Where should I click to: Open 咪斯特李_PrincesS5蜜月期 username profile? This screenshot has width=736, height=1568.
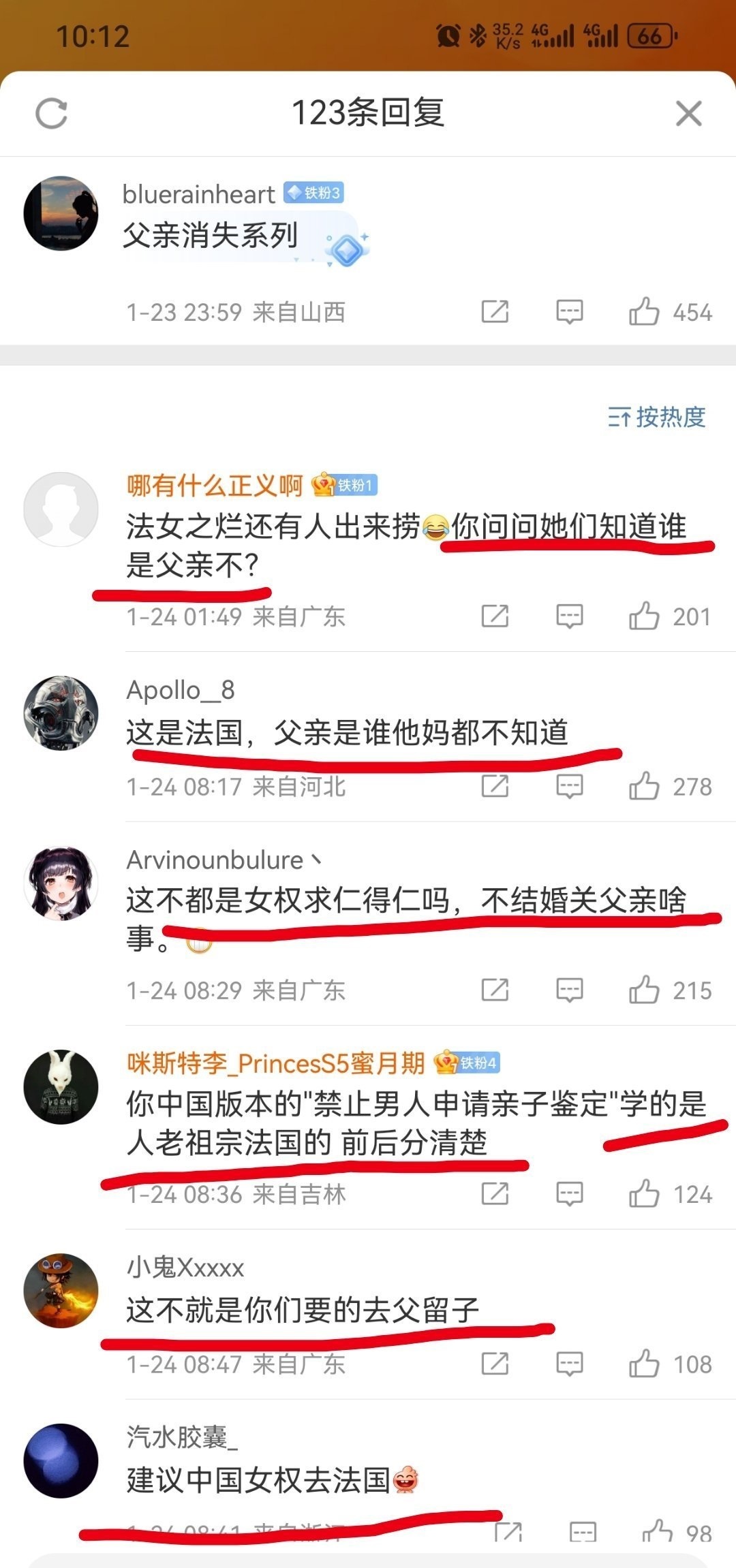(275, 1063)
